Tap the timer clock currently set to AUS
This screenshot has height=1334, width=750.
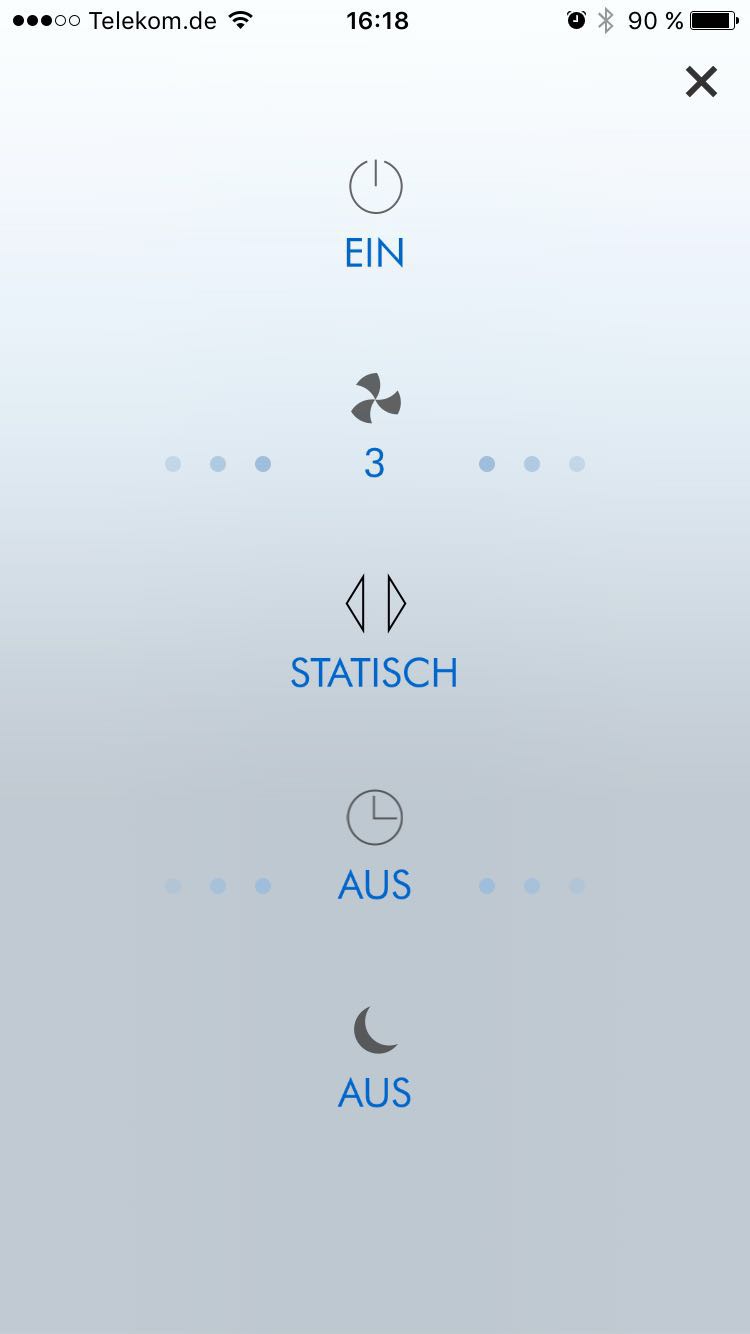[375, 818]
